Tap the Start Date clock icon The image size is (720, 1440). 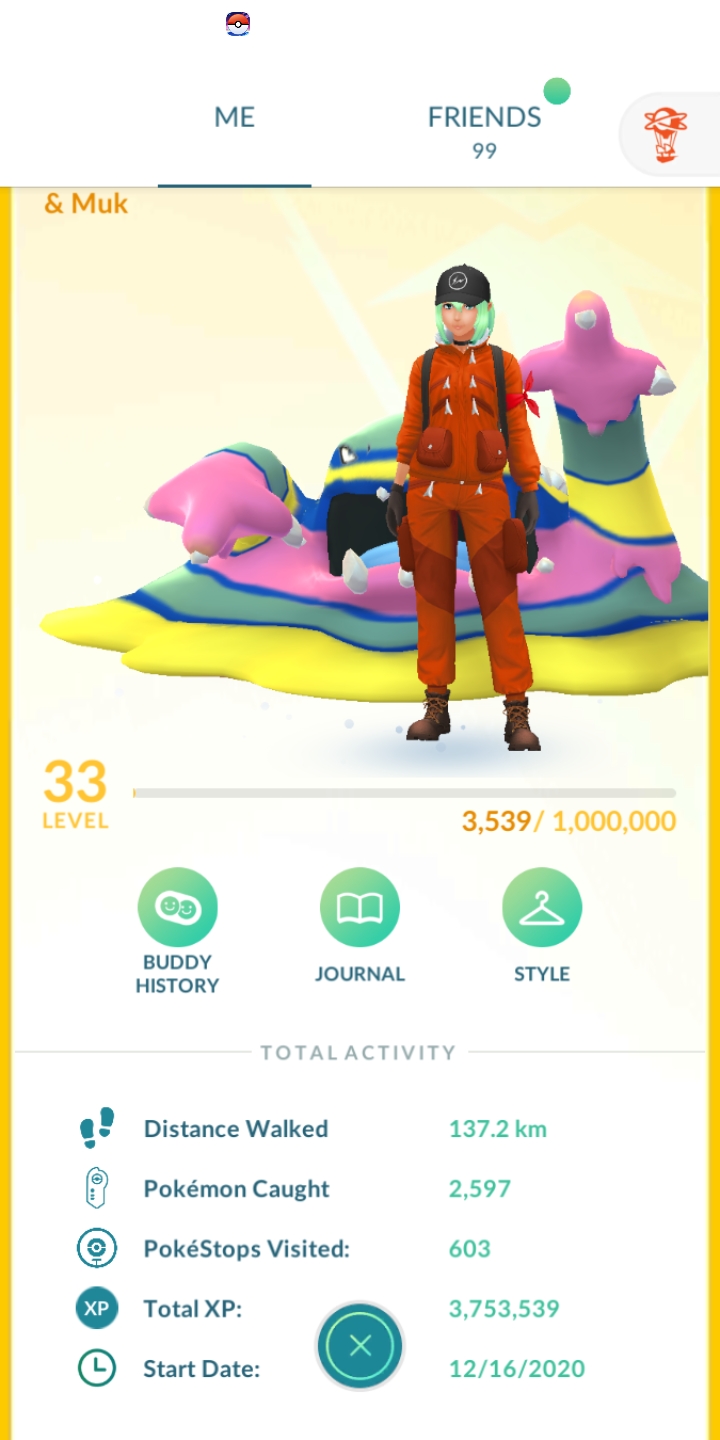point(95,1368)
